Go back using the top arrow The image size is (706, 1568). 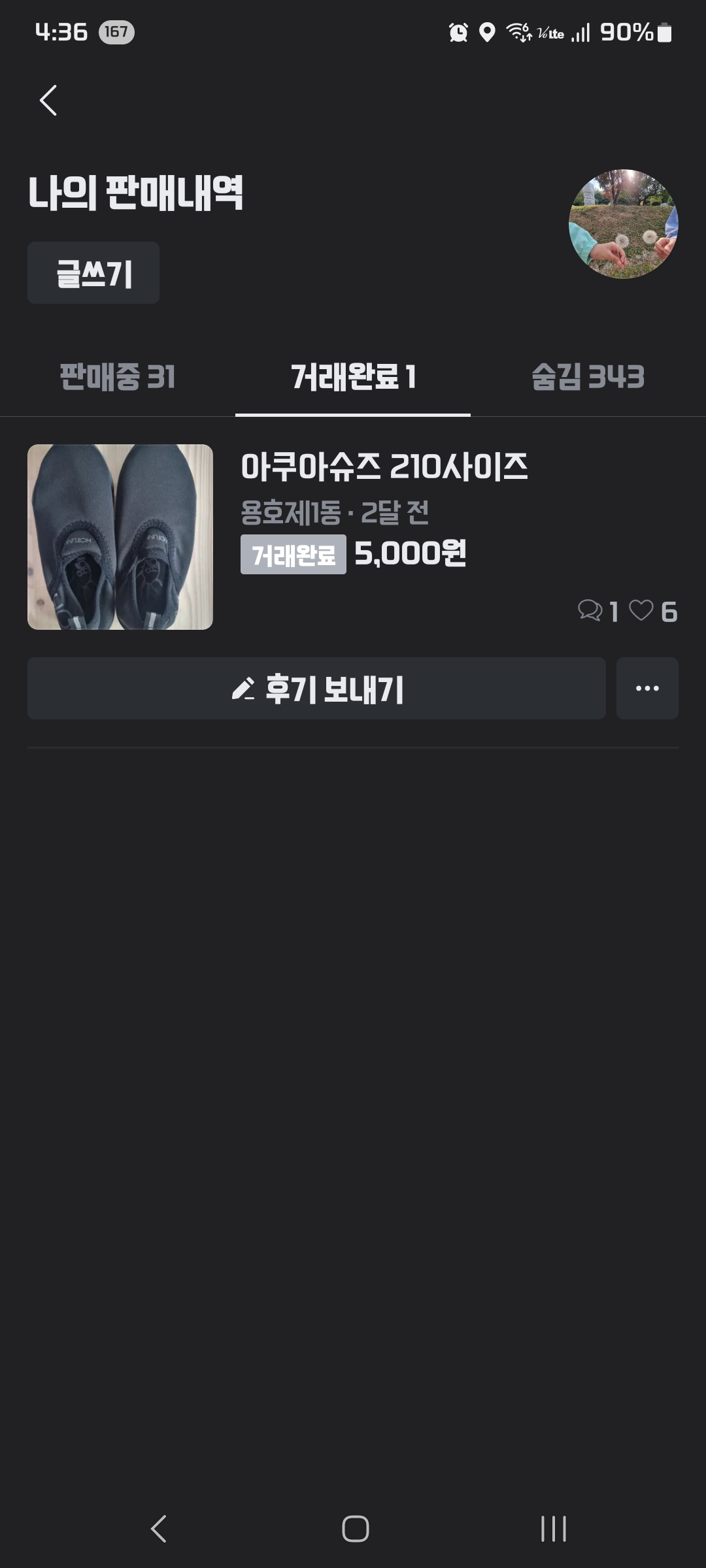(x=48, y=101)
